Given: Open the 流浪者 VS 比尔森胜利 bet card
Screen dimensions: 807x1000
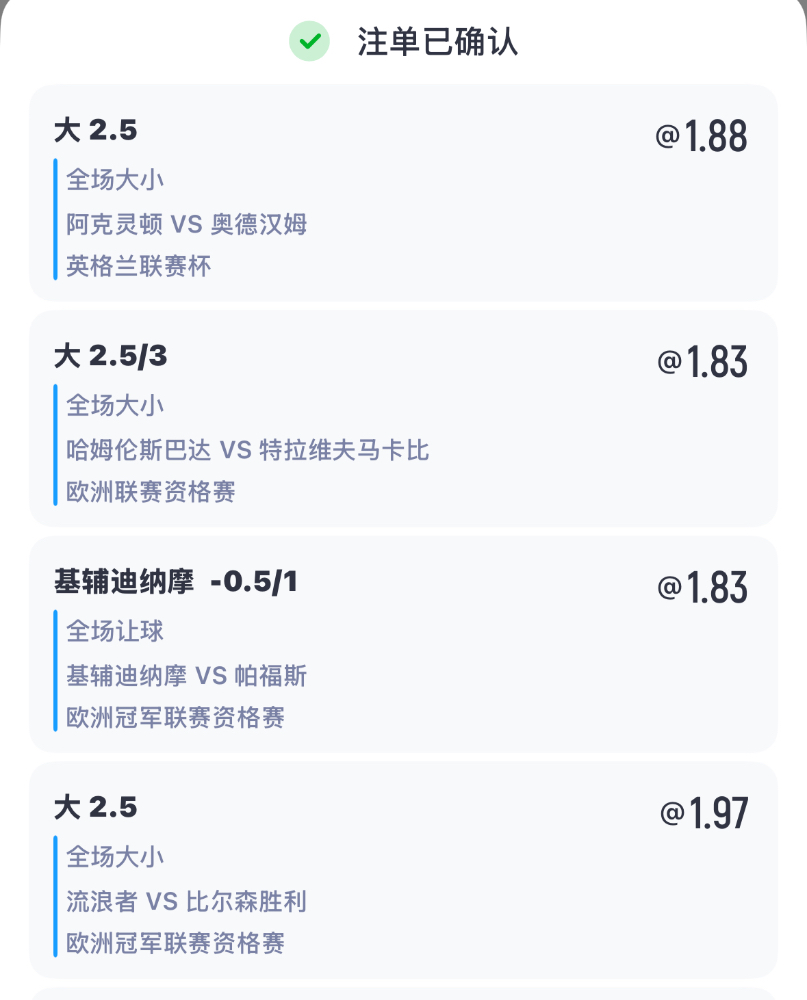Looking at the screenshot, I should point(403,870).
